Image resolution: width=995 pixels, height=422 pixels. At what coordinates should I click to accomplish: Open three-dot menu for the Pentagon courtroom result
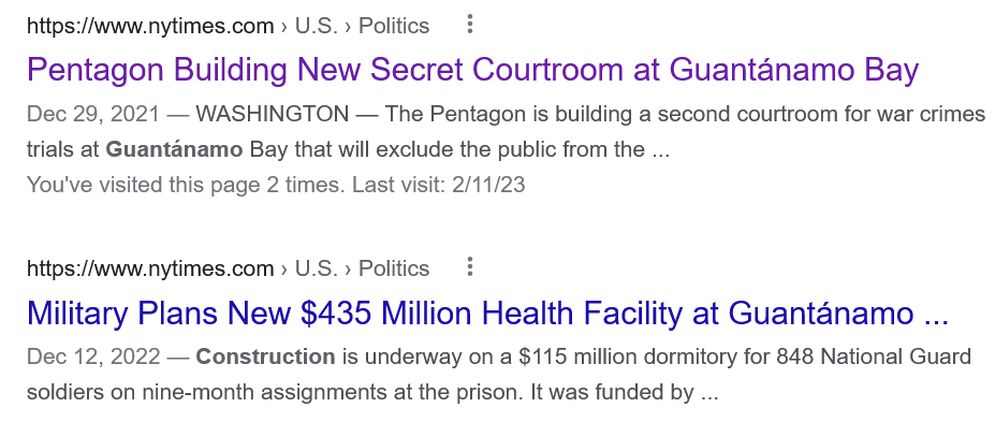point(470,25)
